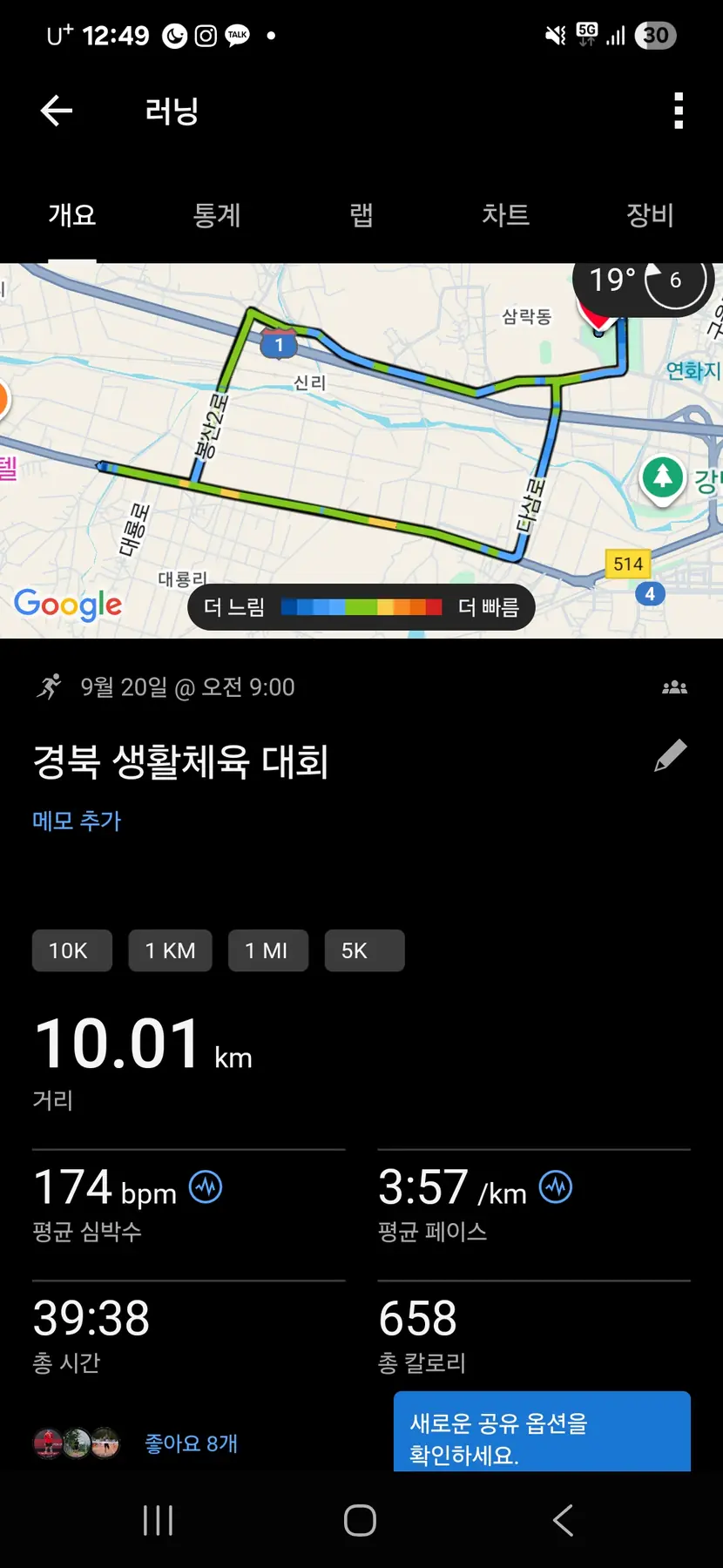Select the 1 KM chip
The width and height of the screenshot is (723, 1568).
(170, 950)
